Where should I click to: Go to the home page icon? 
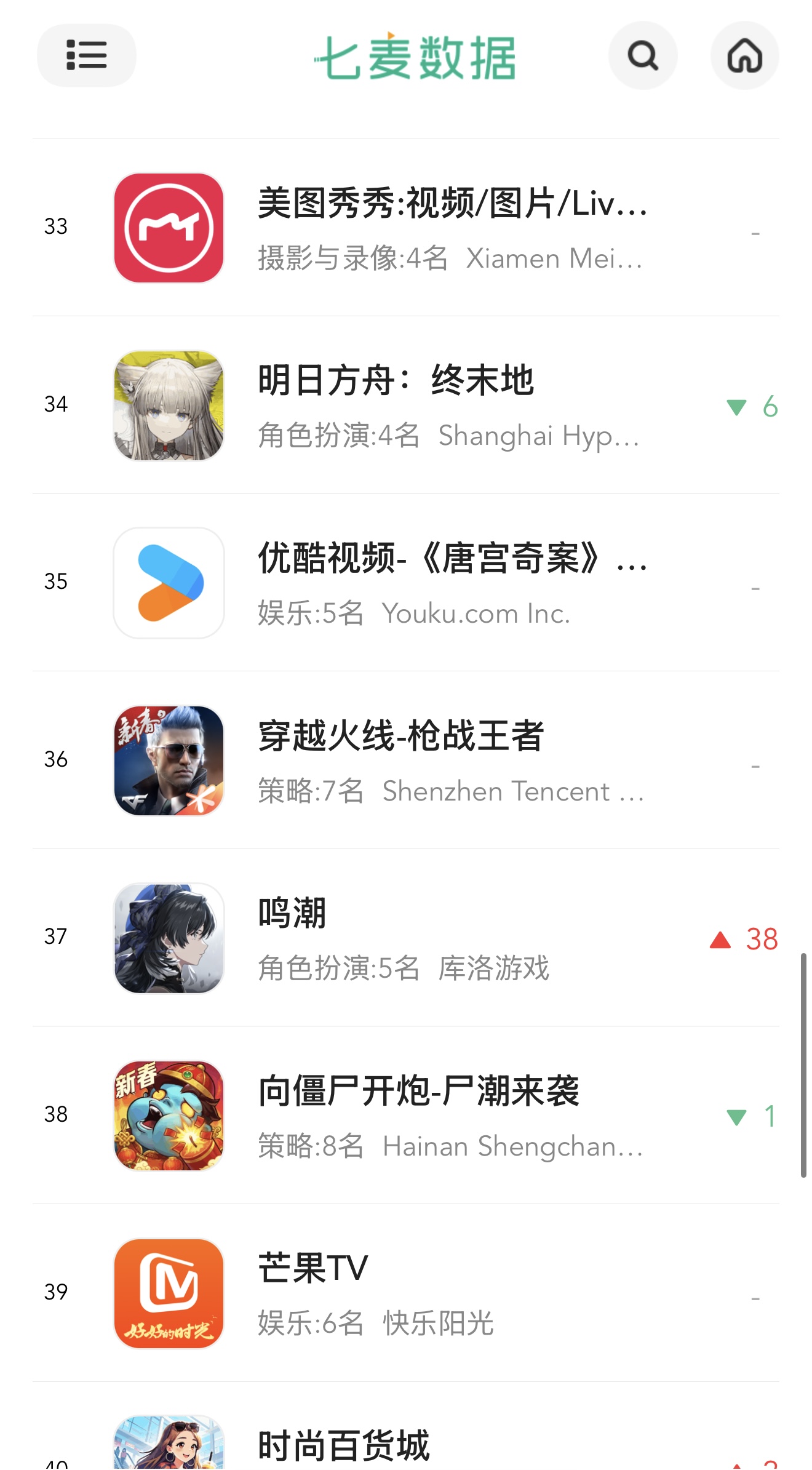click(744, 55)
